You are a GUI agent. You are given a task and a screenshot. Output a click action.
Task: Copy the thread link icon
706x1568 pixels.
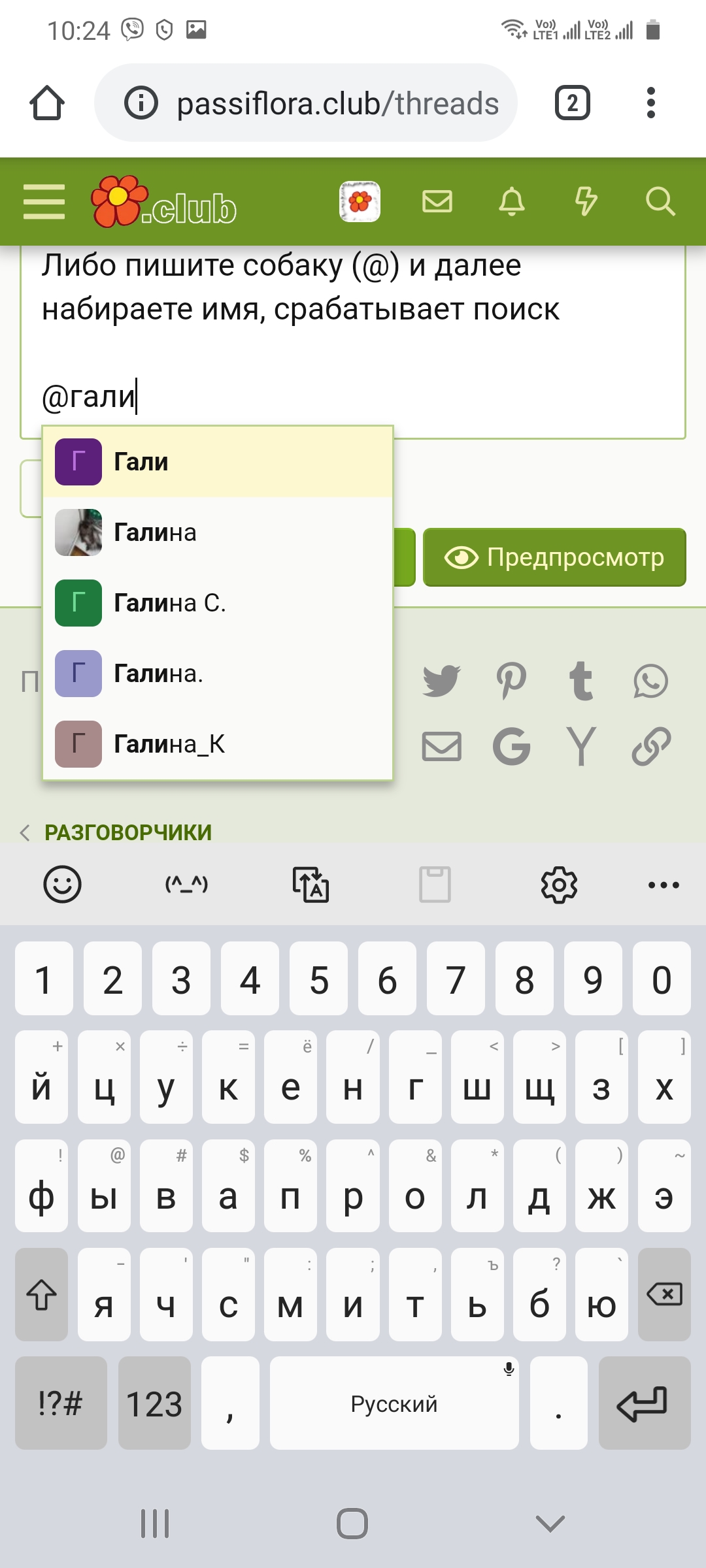point(651,746)
